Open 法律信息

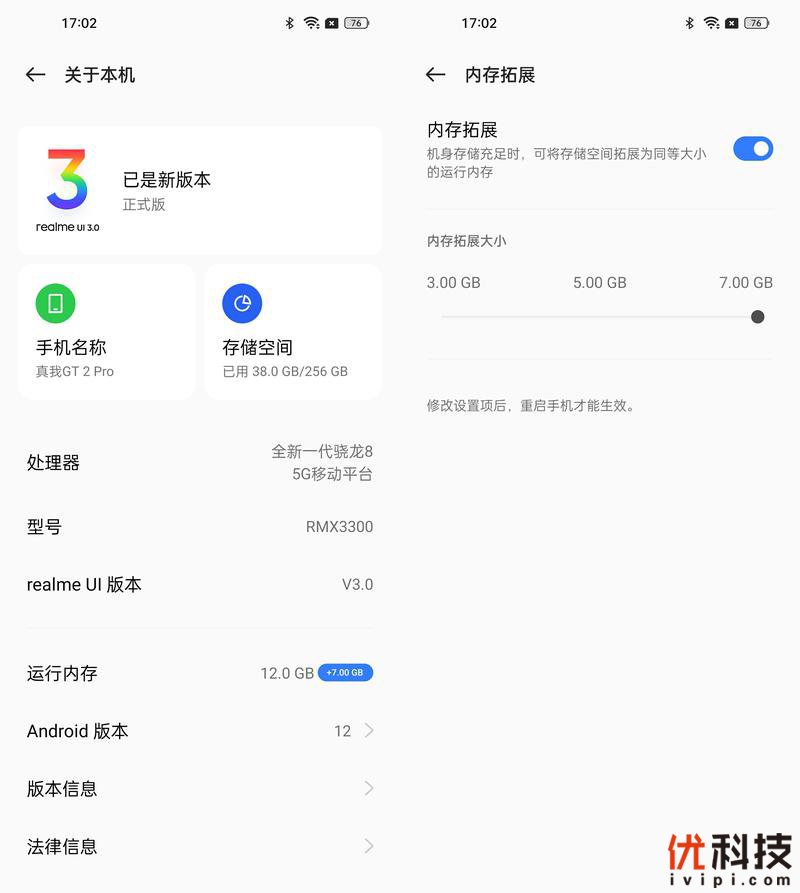point(200,847)
